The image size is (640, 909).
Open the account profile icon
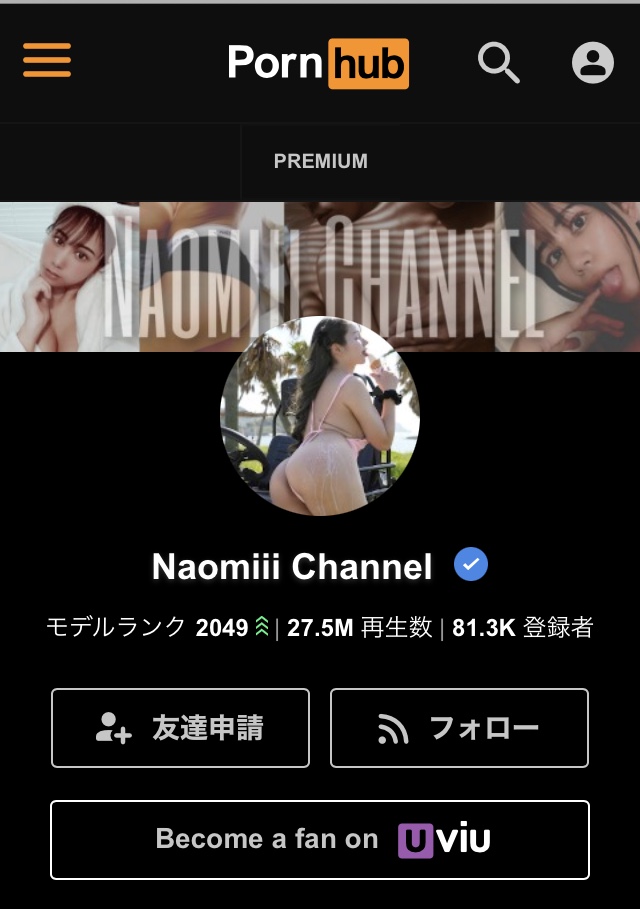[x=592, y=62]
